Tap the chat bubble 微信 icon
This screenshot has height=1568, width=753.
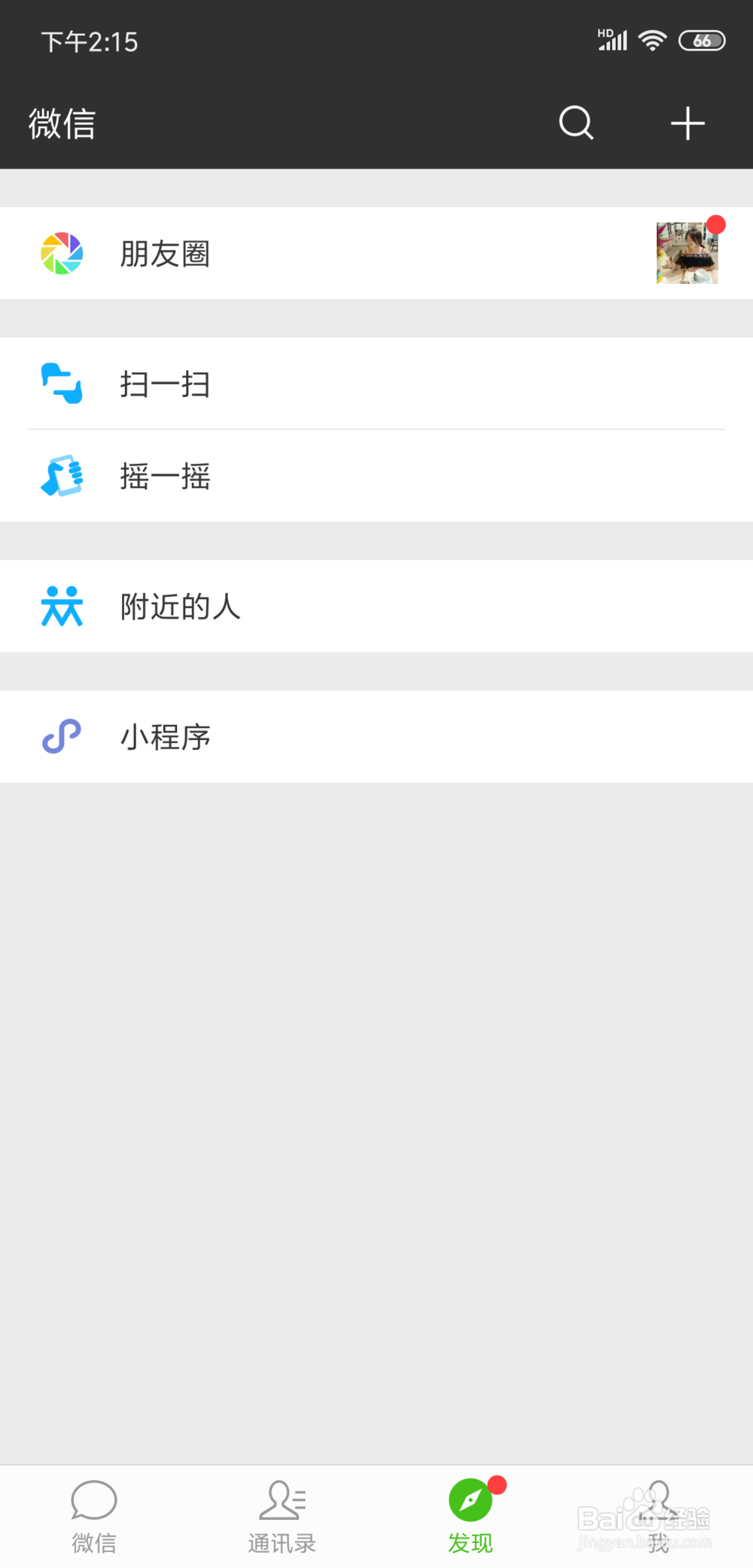coord(93,1502)
